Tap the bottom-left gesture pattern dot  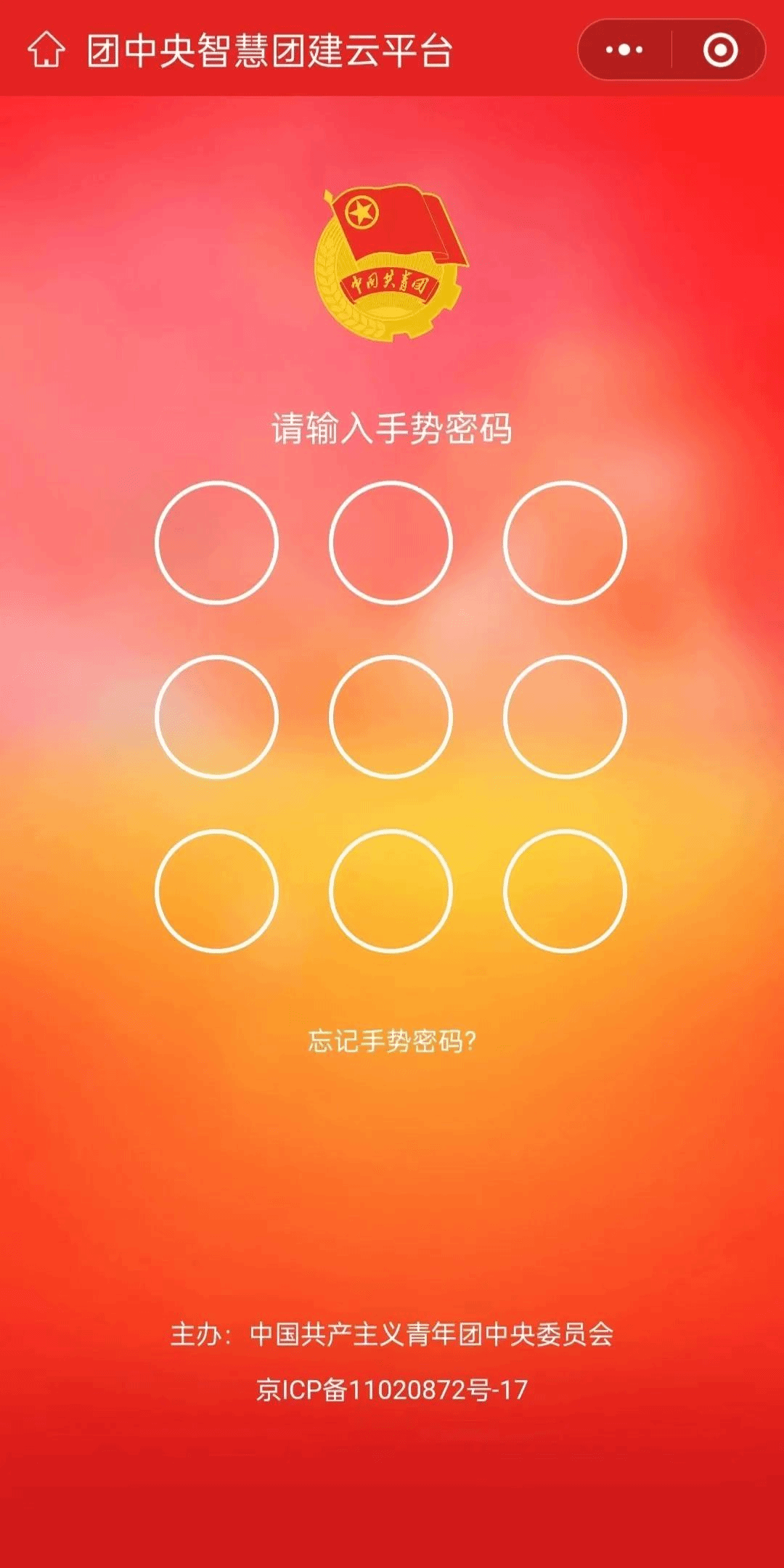tap(216, 891)
